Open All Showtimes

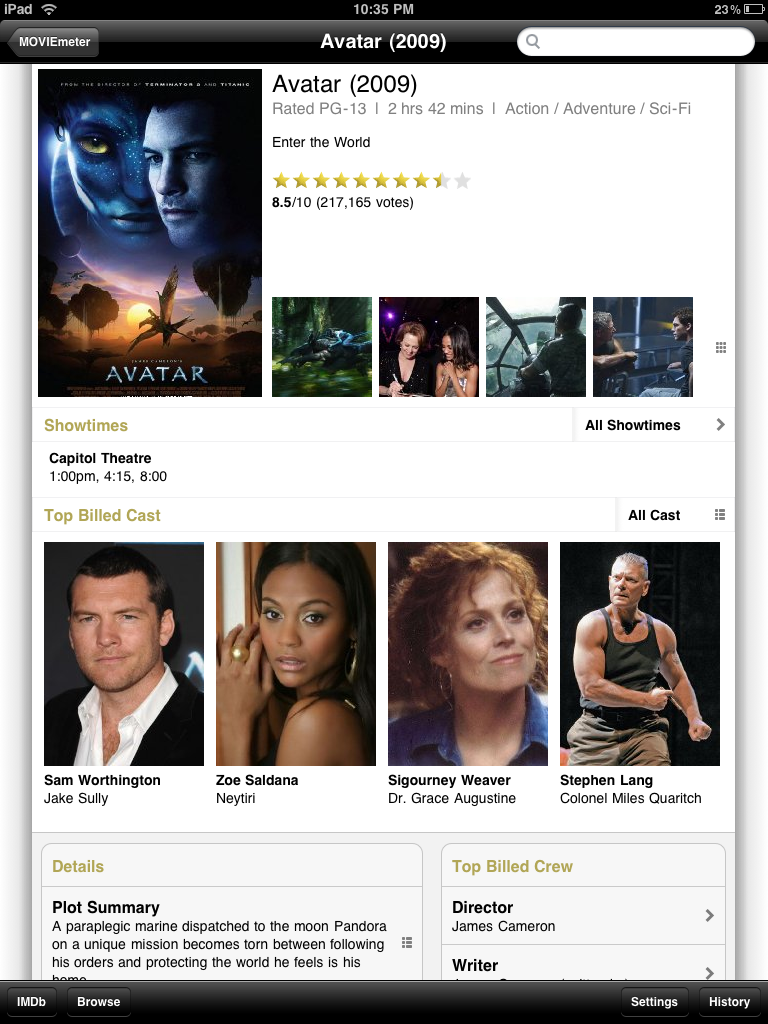click(x=654, y=425)
